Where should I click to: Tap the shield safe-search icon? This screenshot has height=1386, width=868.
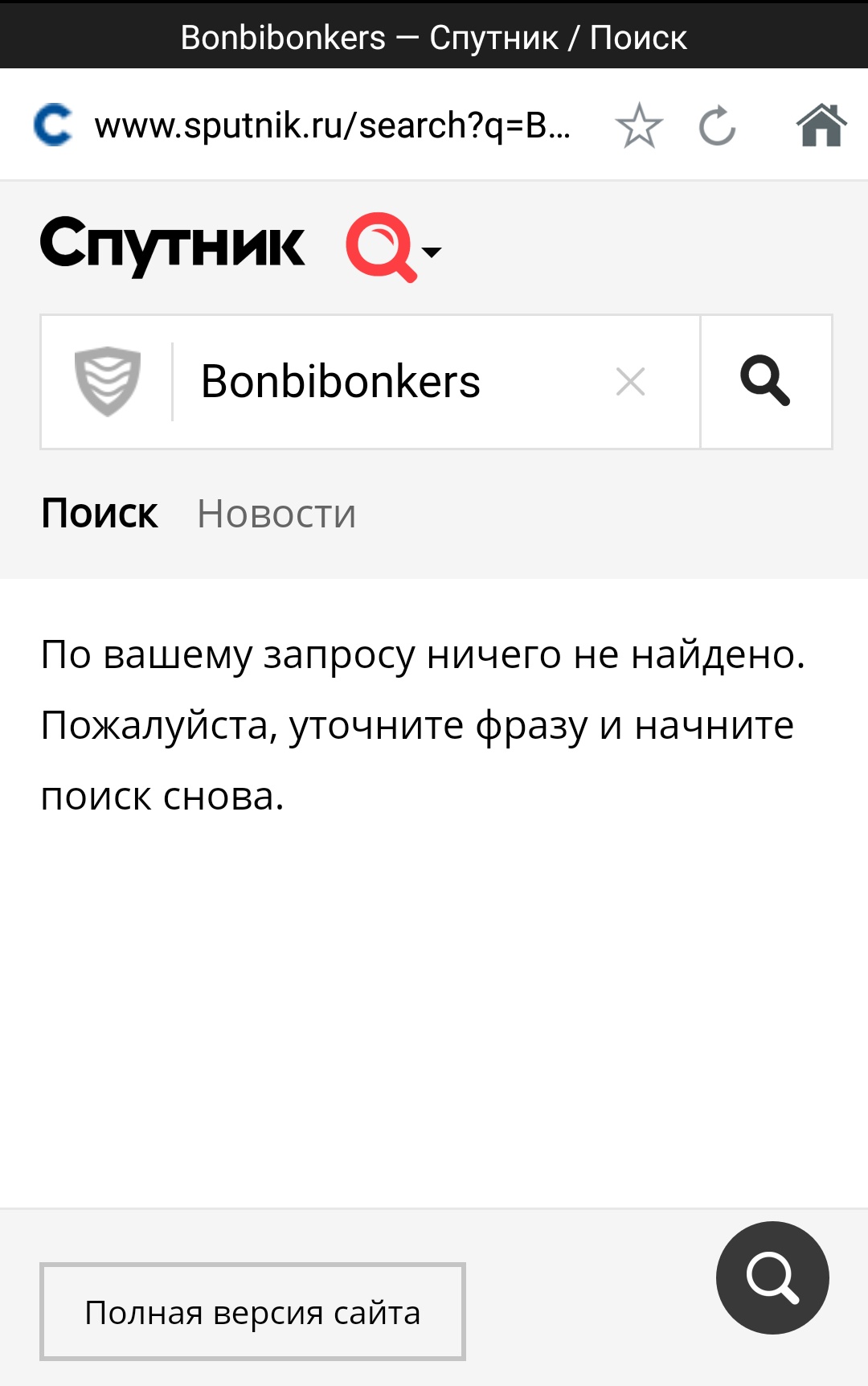tap(107, 382)
